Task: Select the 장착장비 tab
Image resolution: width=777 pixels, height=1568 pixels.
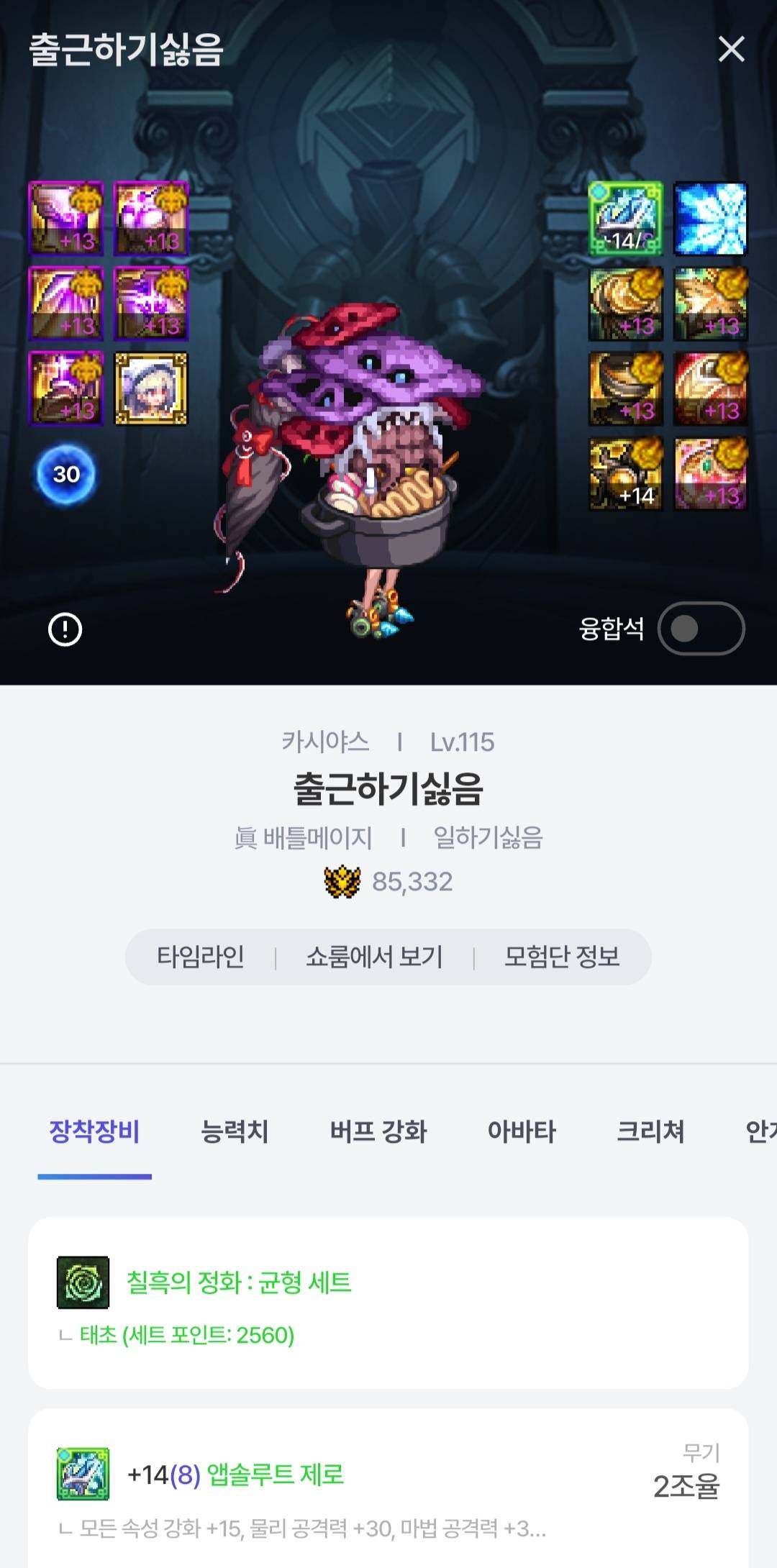Action: coord(94,1131)
